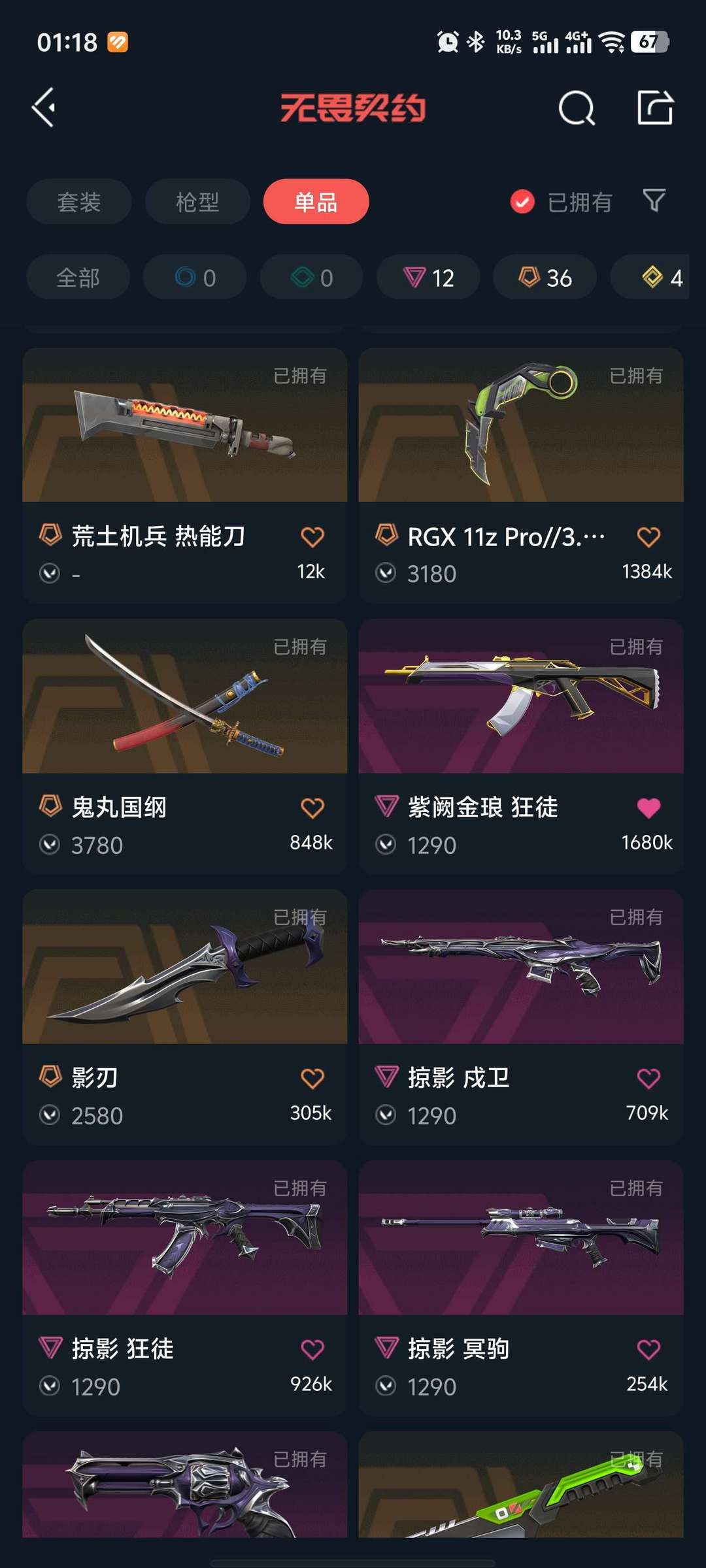Filter by the pink tier chip showing 12
The height and width of the screenshot is (1568, 706).
click(x=428, y=278)
